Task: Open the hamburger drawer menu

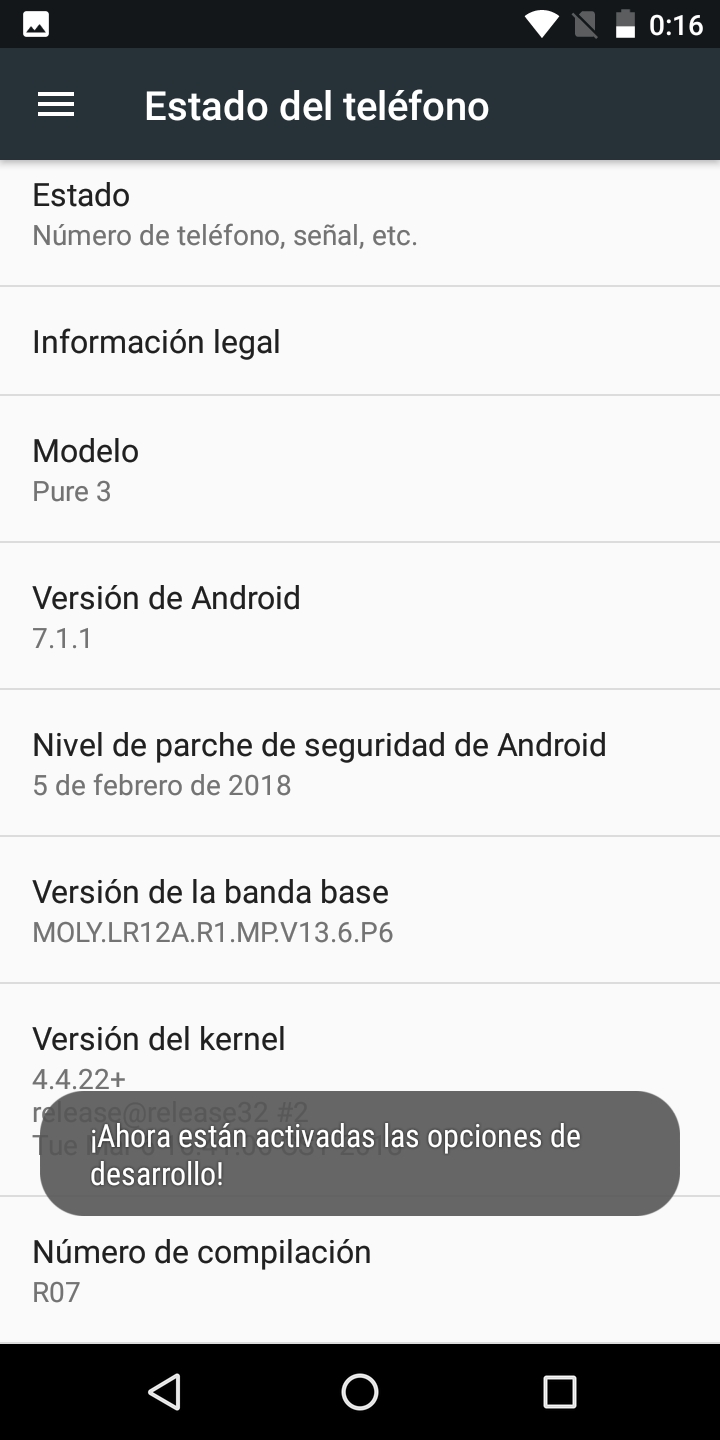Action: tap(56, 105)
